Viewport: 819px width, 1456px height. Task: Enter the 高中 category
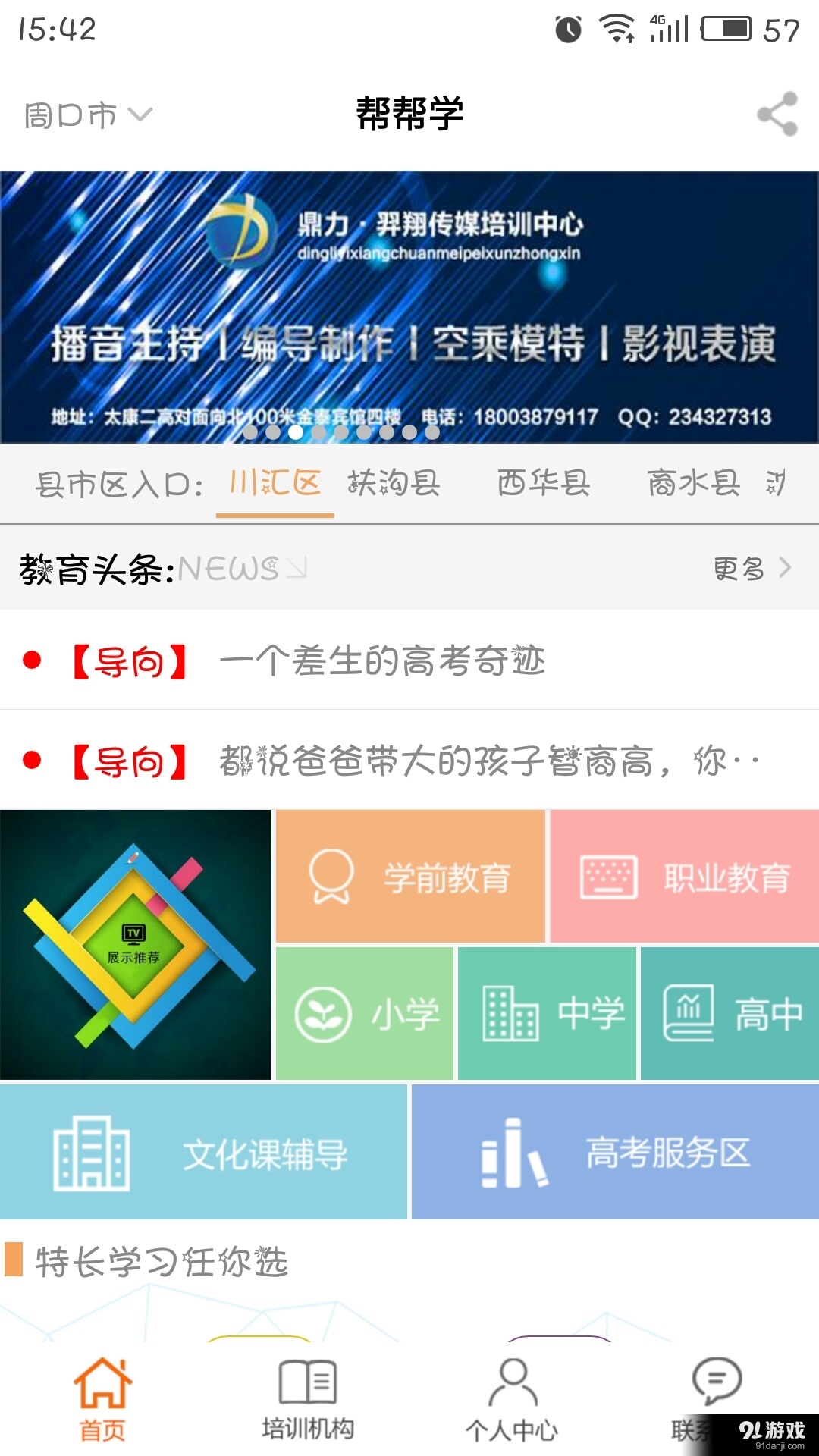tap(730, 1014)
